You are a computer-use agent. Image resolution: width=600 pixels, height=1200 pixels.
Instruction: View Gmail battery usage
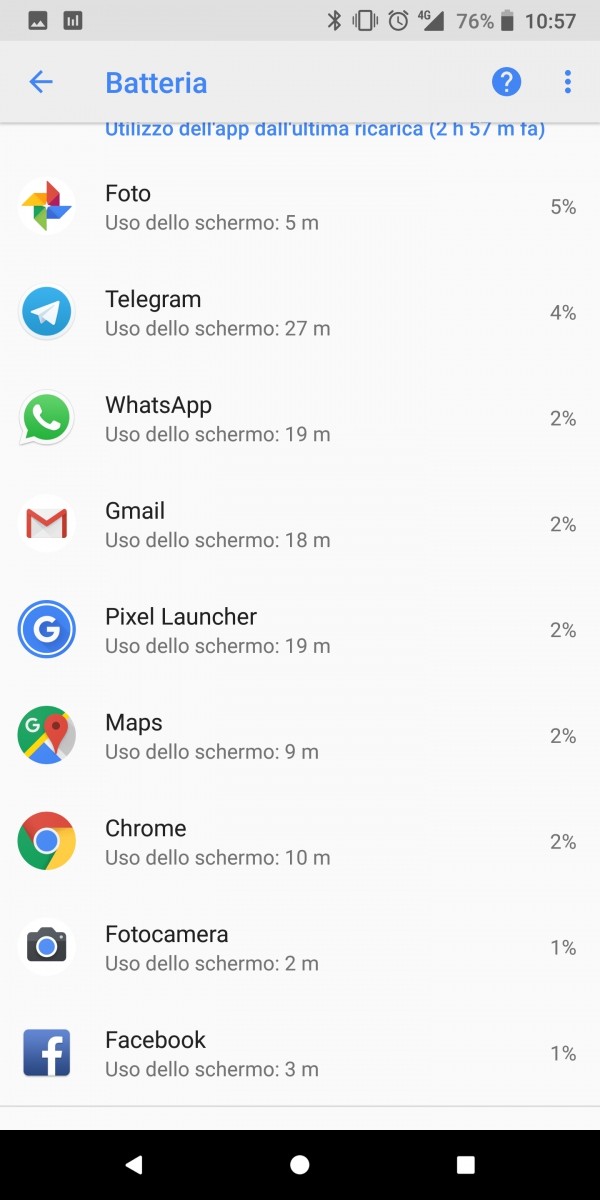point(300,525)
